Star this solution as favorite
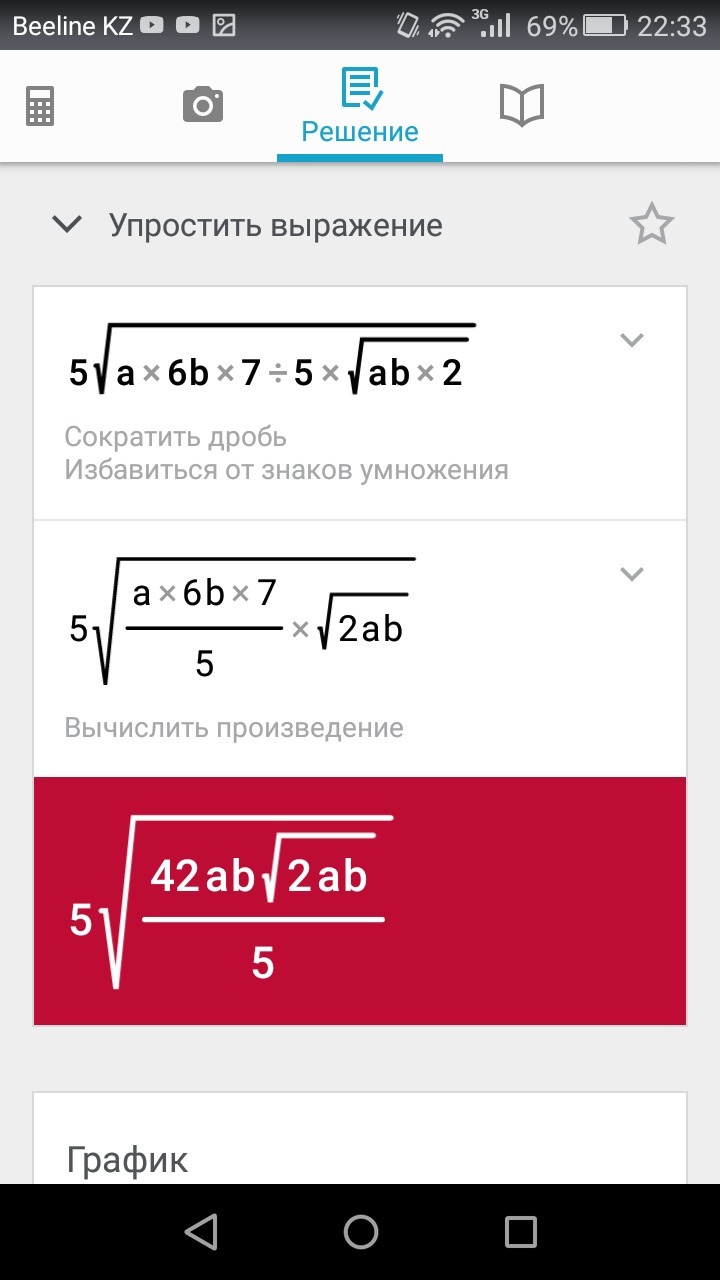Viewport: 720px width, 1280px height. click(652, 225)
